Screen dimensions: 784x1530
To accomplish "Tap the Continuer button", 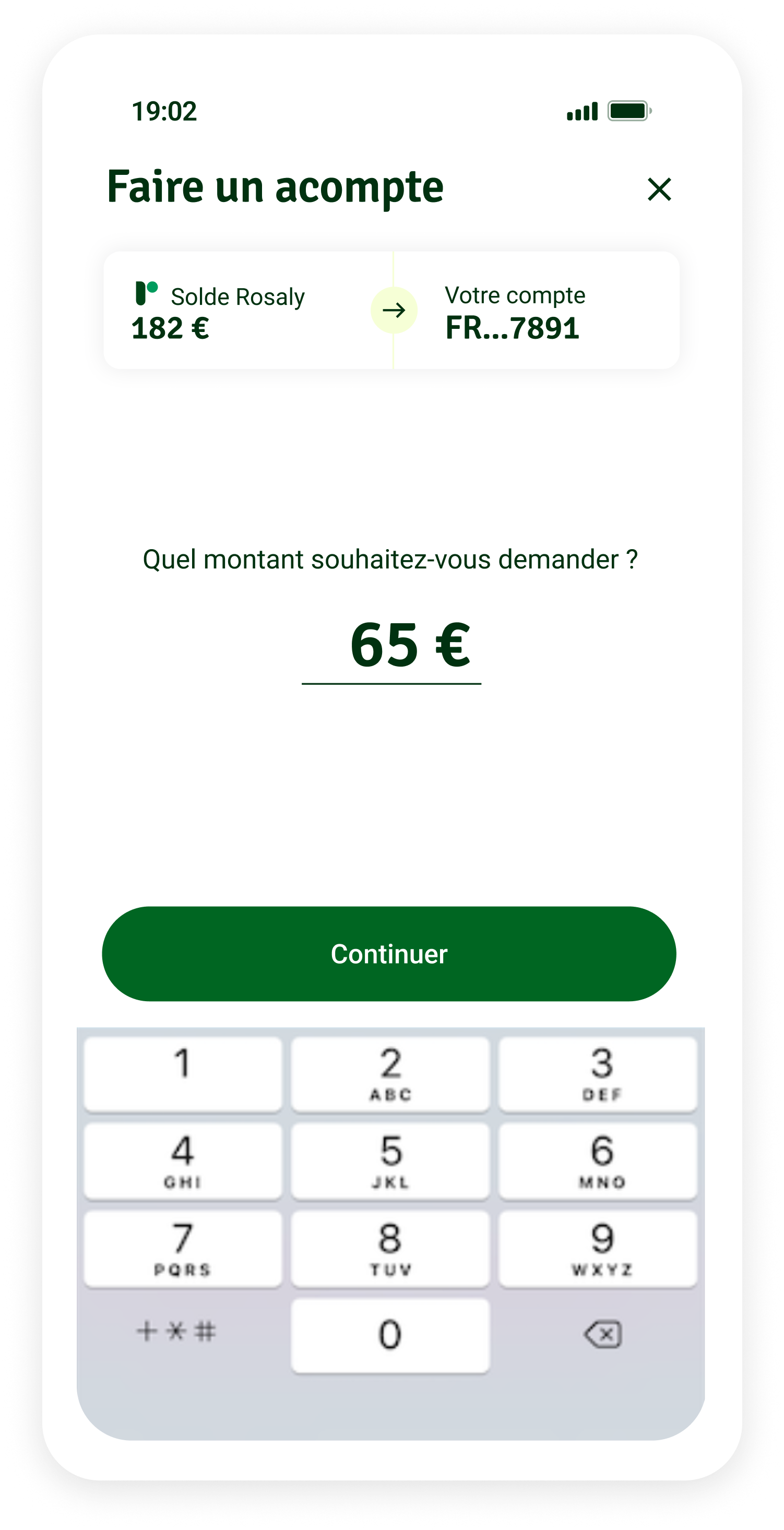I will click(389, 953).
